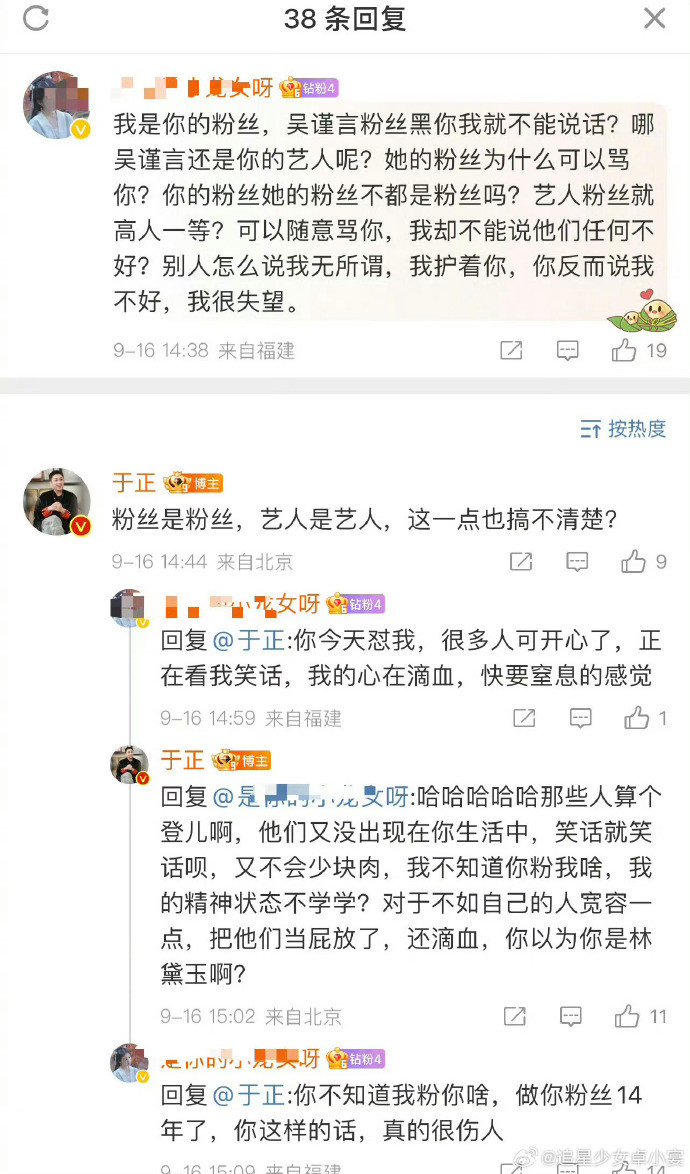Reply to 于正's 14:44 comment
Screen dimensions: 690x1174
tap(577, 562)
